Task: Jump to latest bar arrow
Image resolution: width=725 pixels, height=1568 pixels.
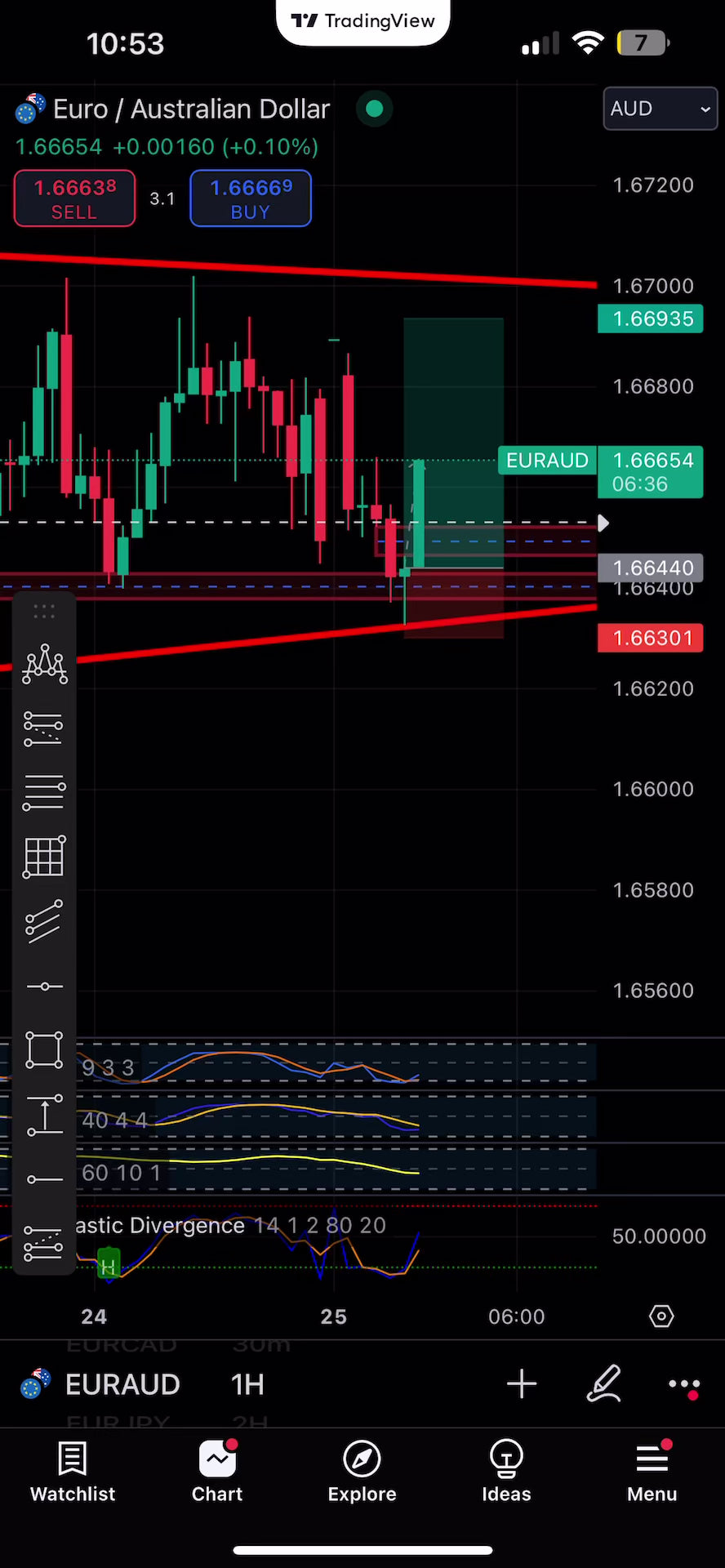Action: click(603, 523)
